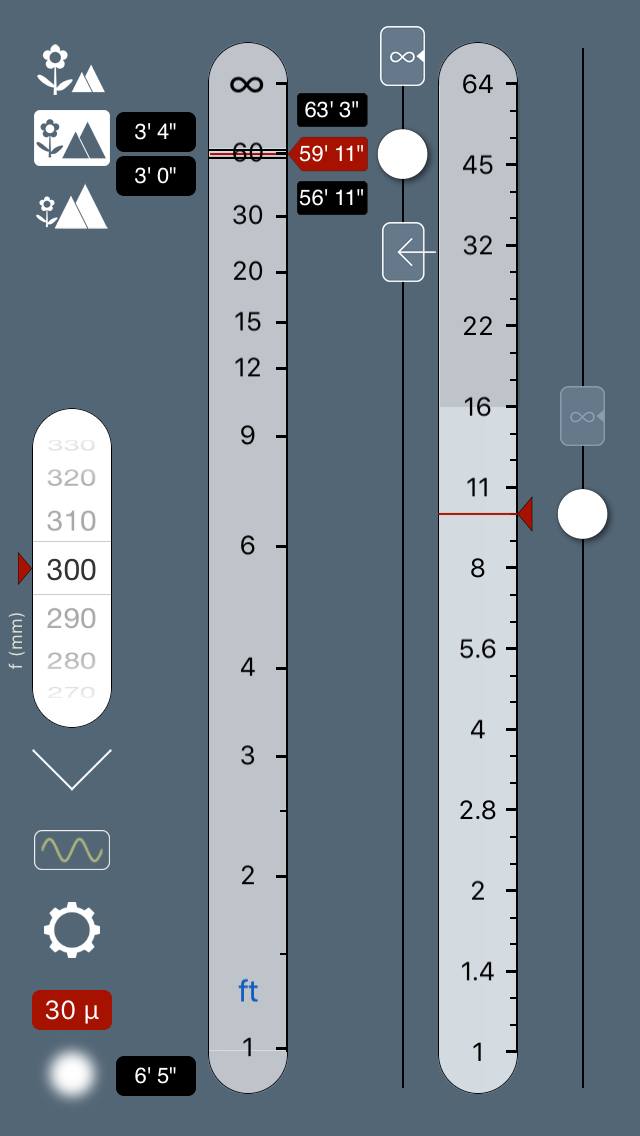640x1136 pixels.
Task: Select the bottom small-flower-and-mountains mode
Action: point(71,208)
